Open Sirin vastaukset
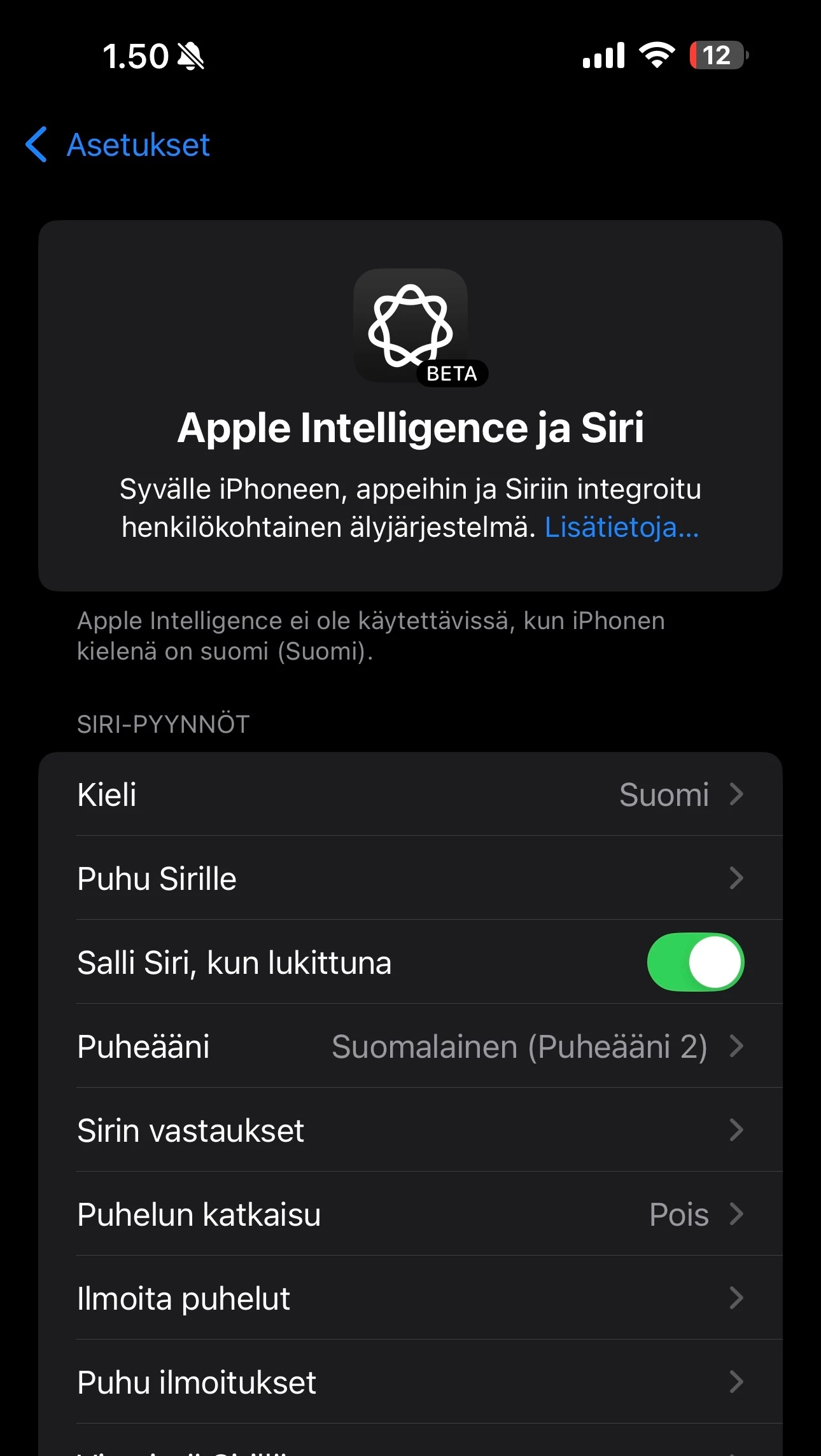 tap(410, 1130)
